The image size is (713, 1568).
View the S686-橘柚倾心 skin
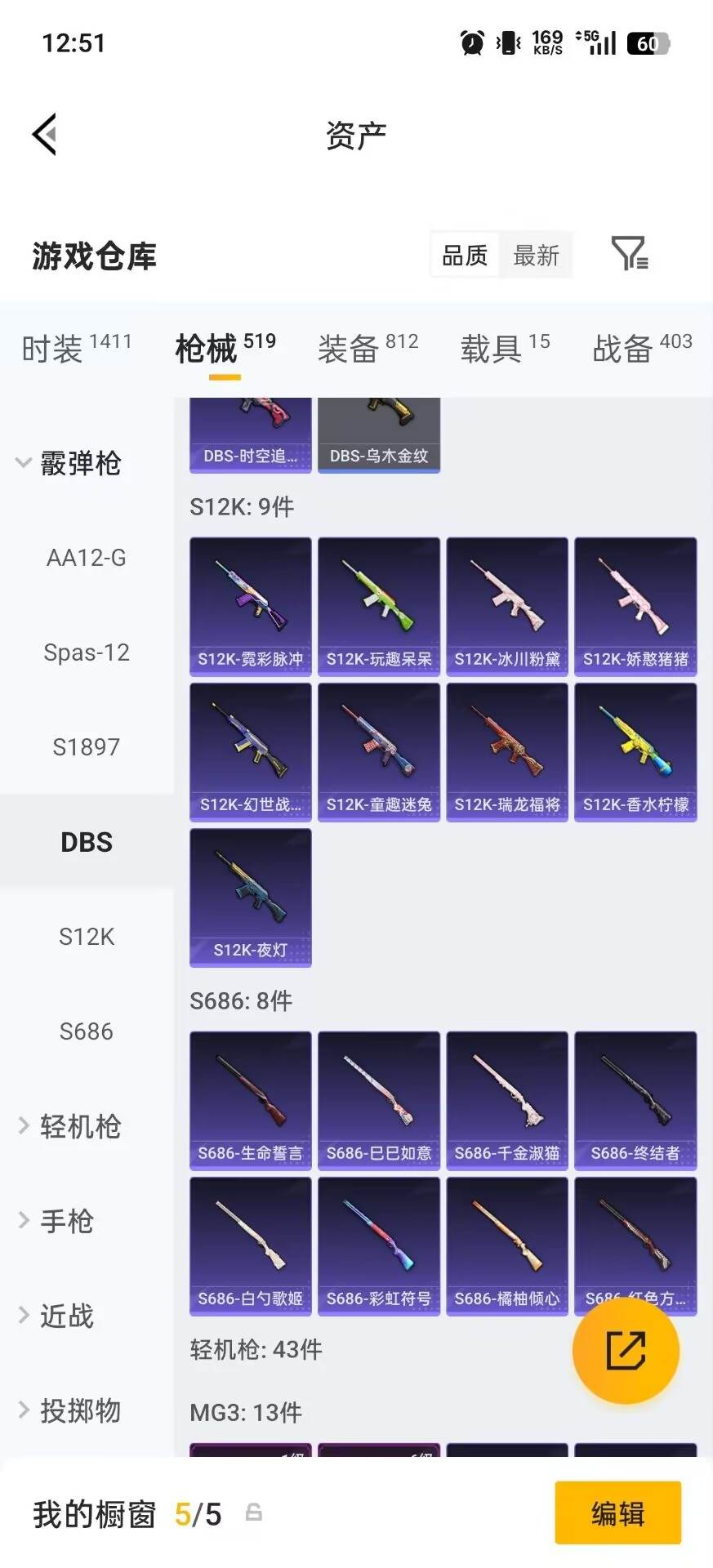tap(507, 1246)
